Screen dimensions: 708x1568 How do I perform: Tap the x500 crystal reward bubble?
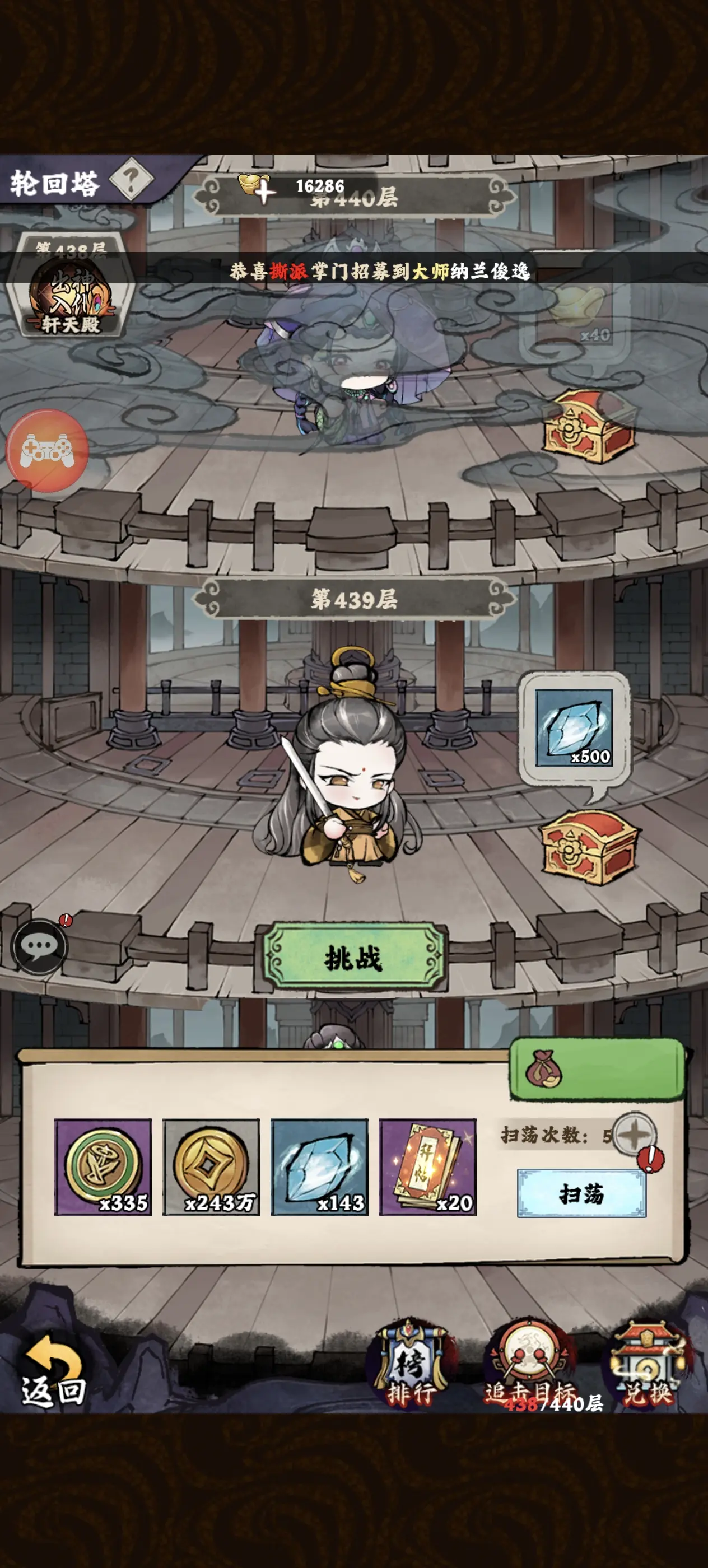tap(574, 727)
